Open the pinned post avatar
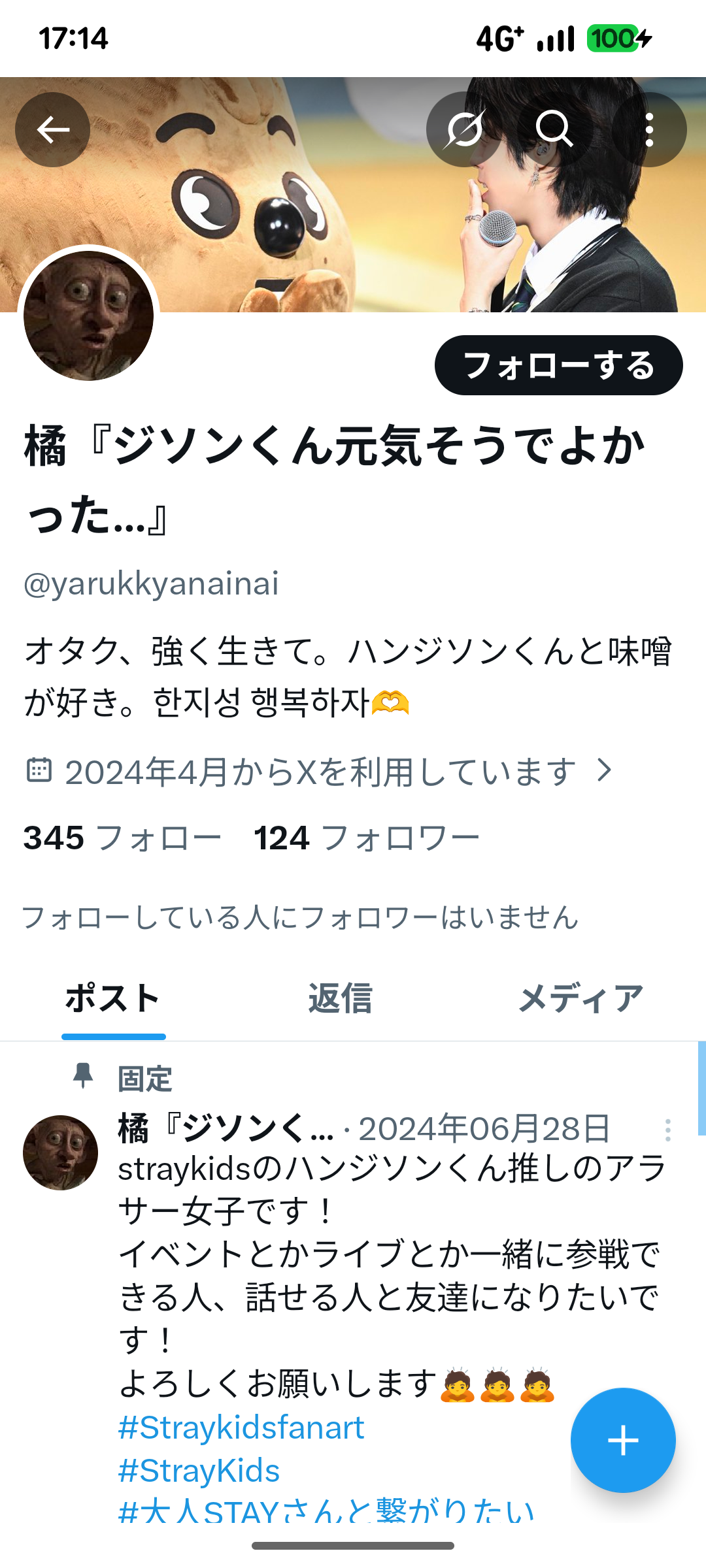706x1568 pixels. [x=60, y=1152]
